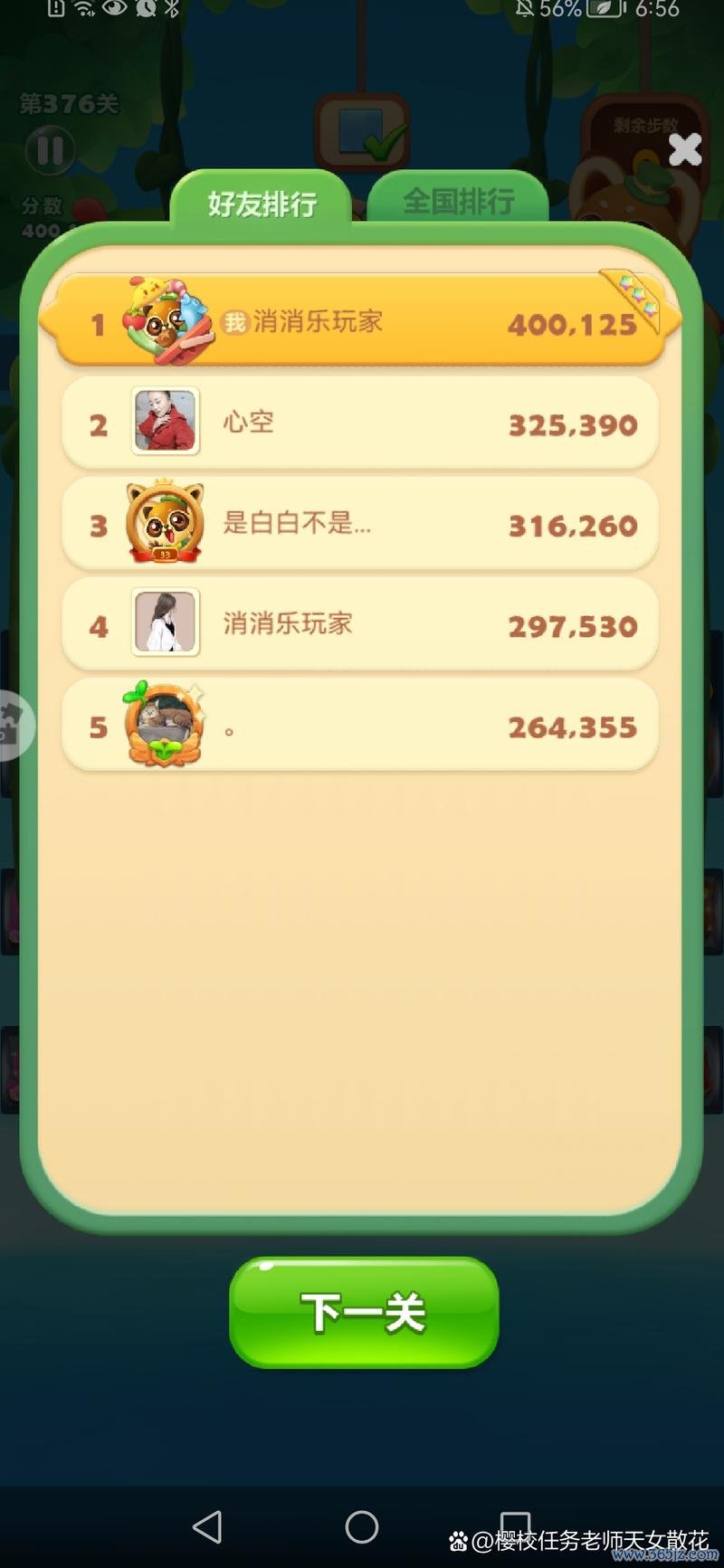
Task: Close the leaderboard with the X
Action: pyautogui.click(x=685, y=150)
